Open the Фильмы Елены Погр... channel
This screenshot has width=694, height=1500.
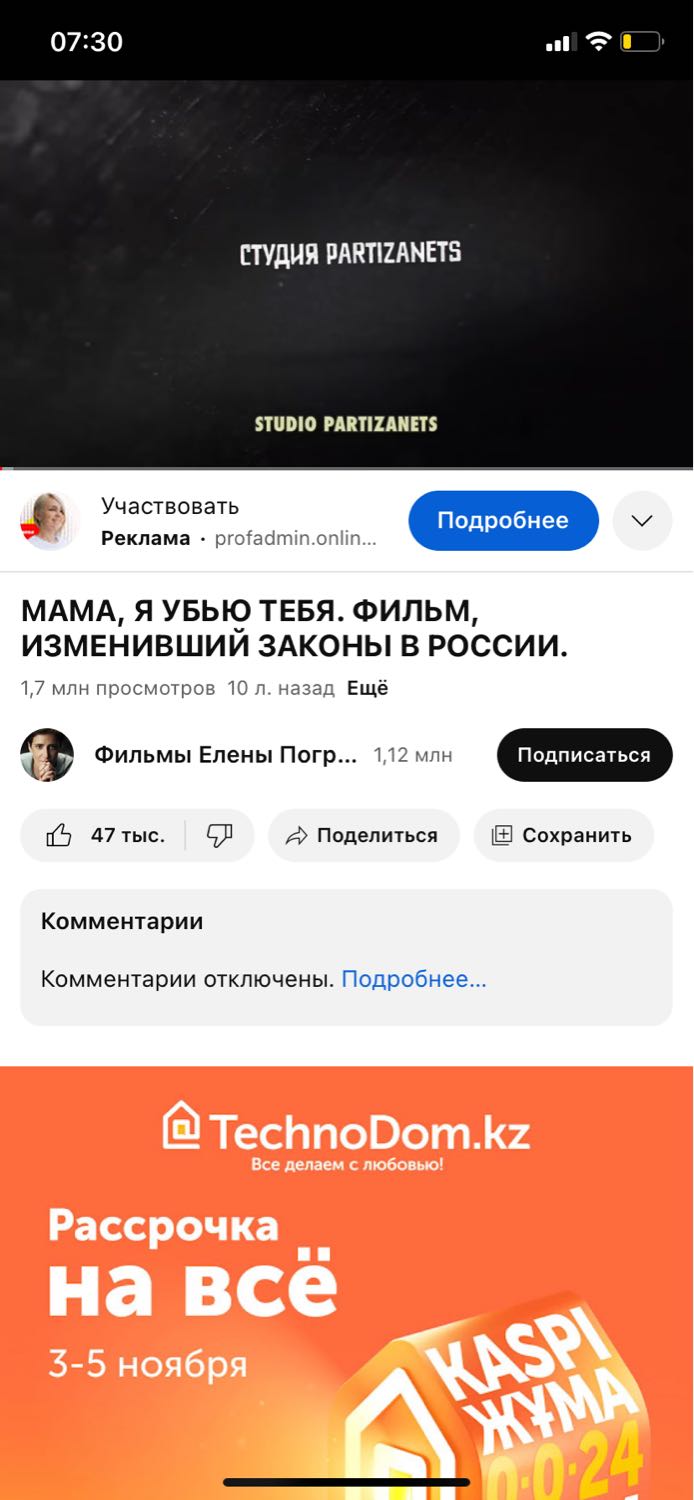225,755
